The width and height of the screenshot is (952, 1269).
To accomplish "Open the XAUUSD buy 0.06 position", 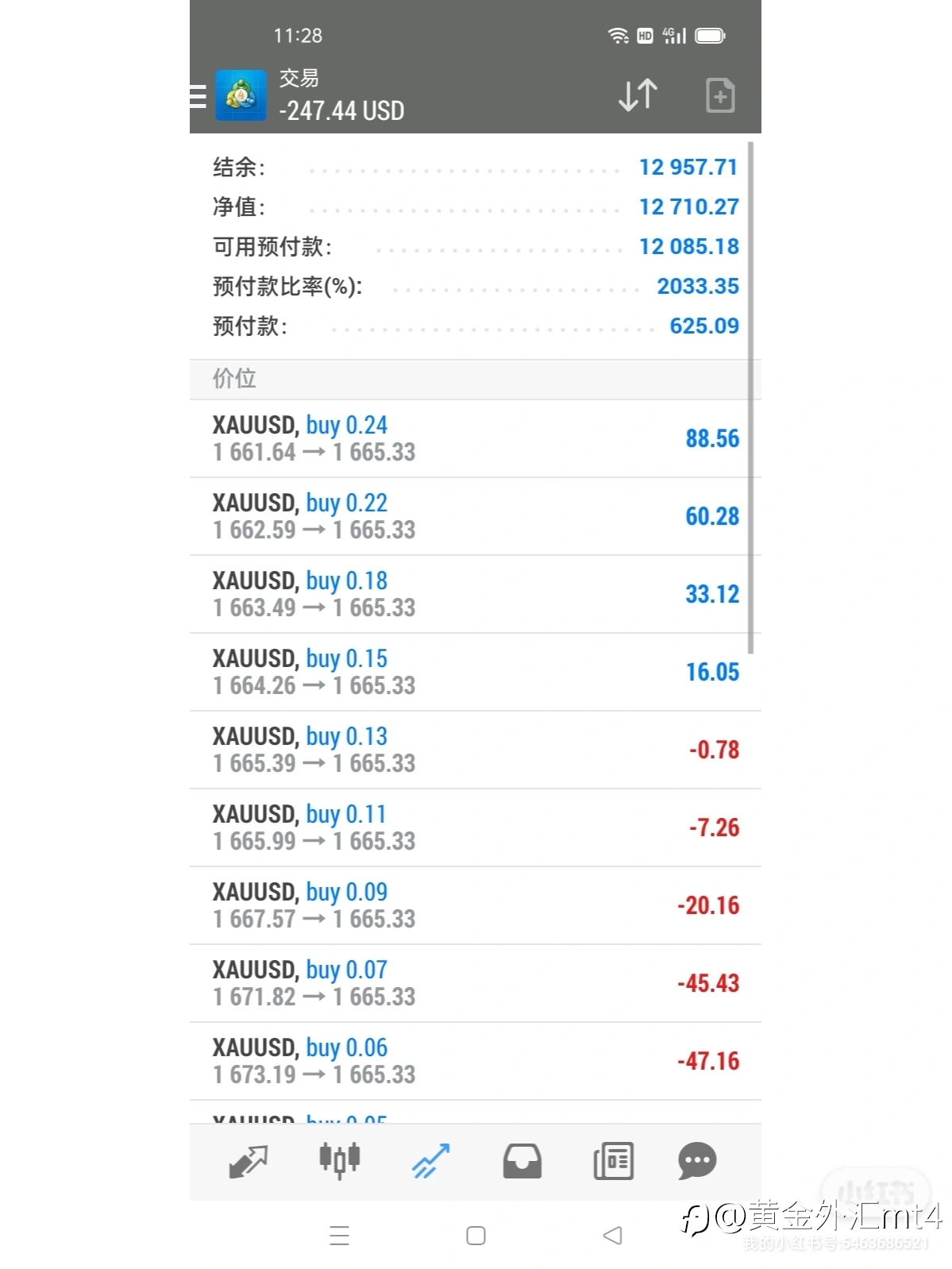I will point(475,1061).
